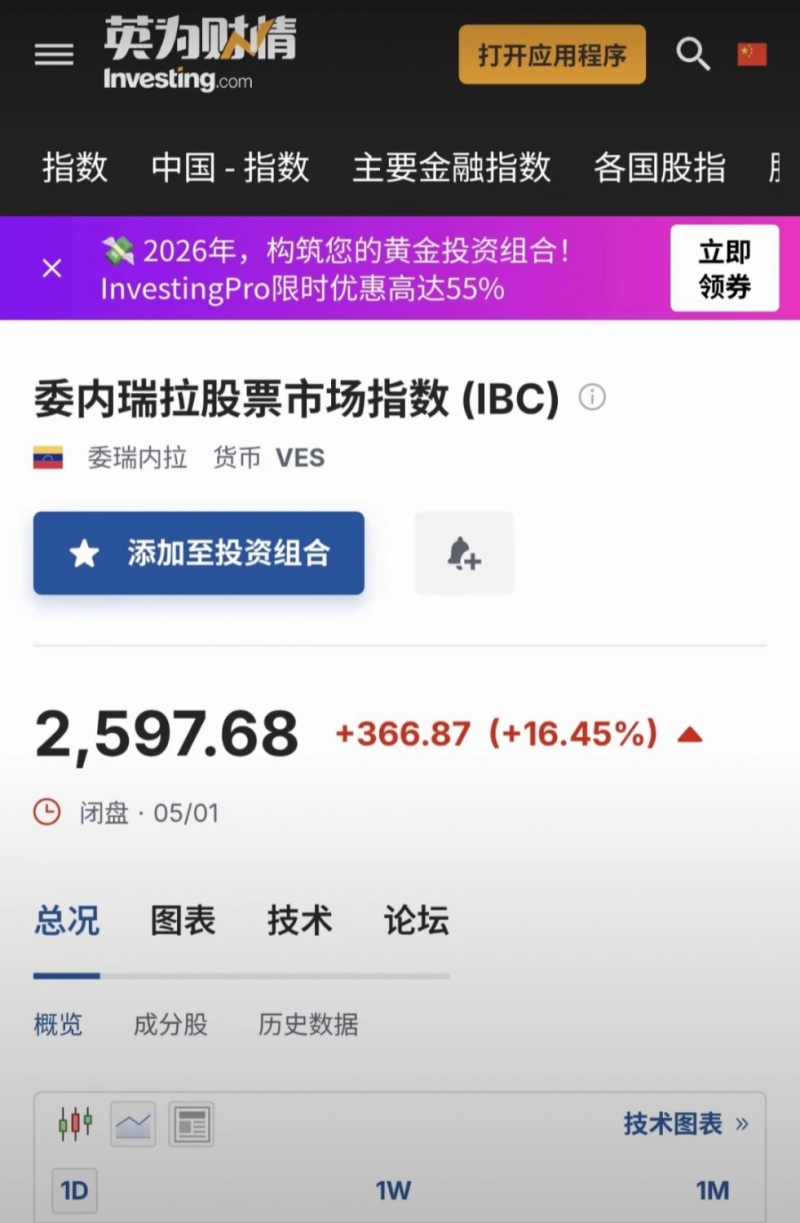Tap 添加至投资组合 button

tap(198, 553)
